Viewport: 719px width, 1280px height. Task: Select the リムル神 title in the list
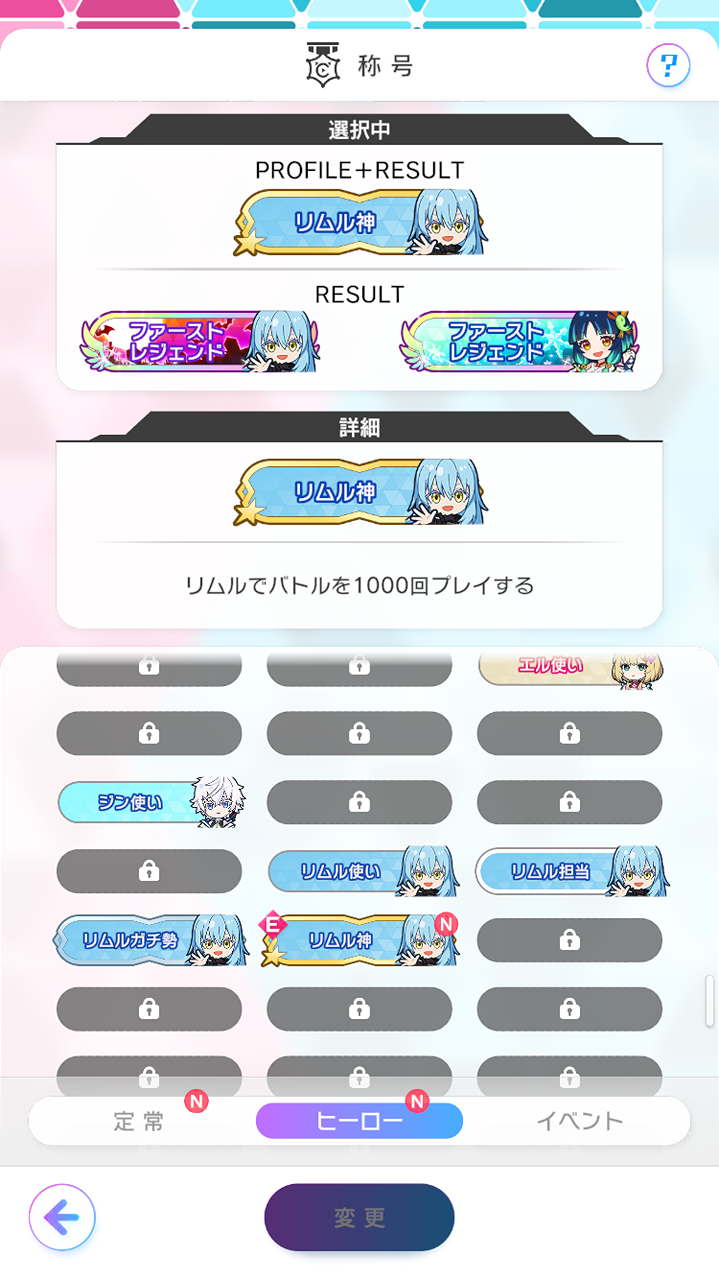(360, 940)
